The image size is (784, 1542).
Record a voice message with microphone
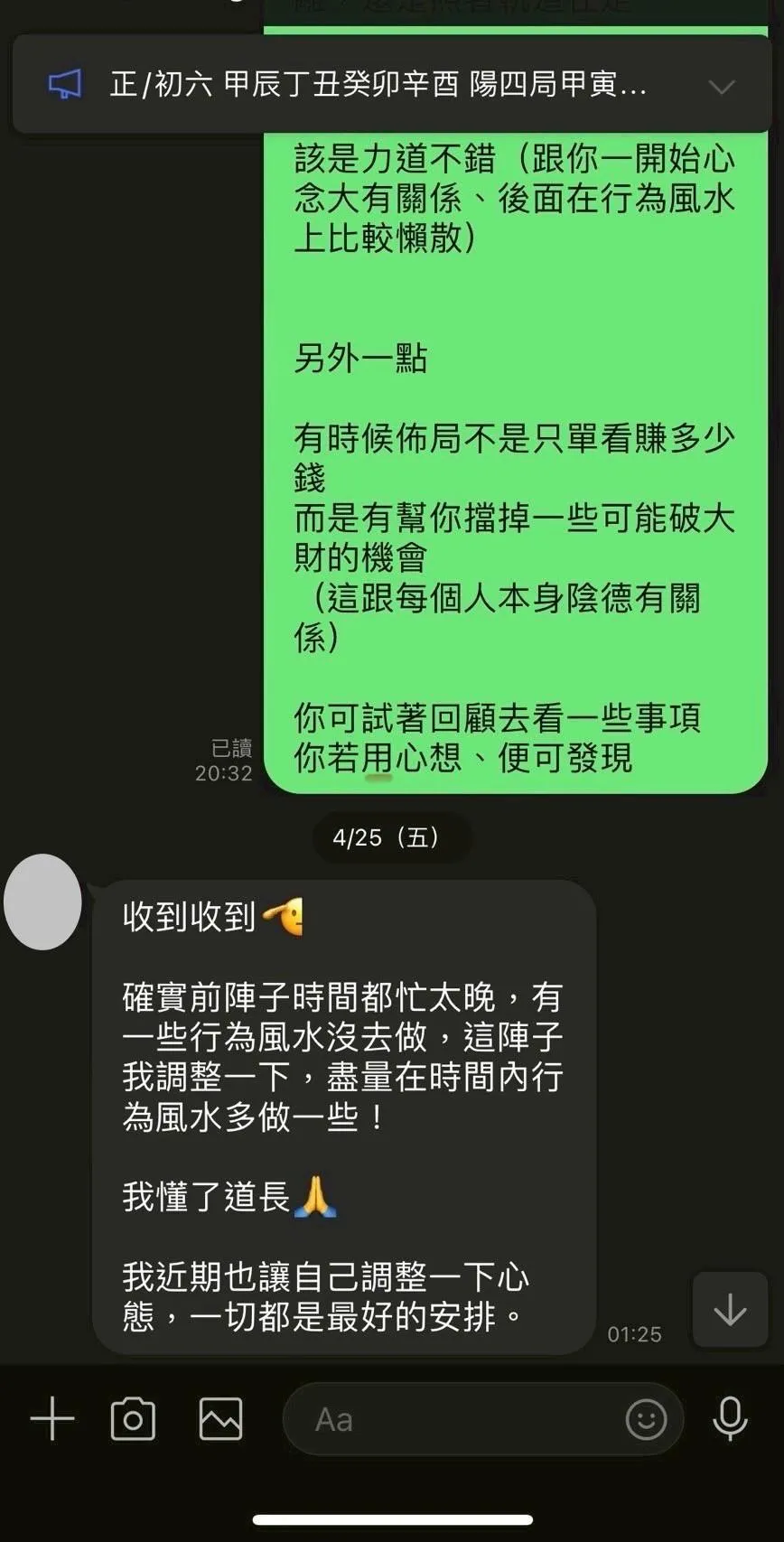(x=730, y=1418)
